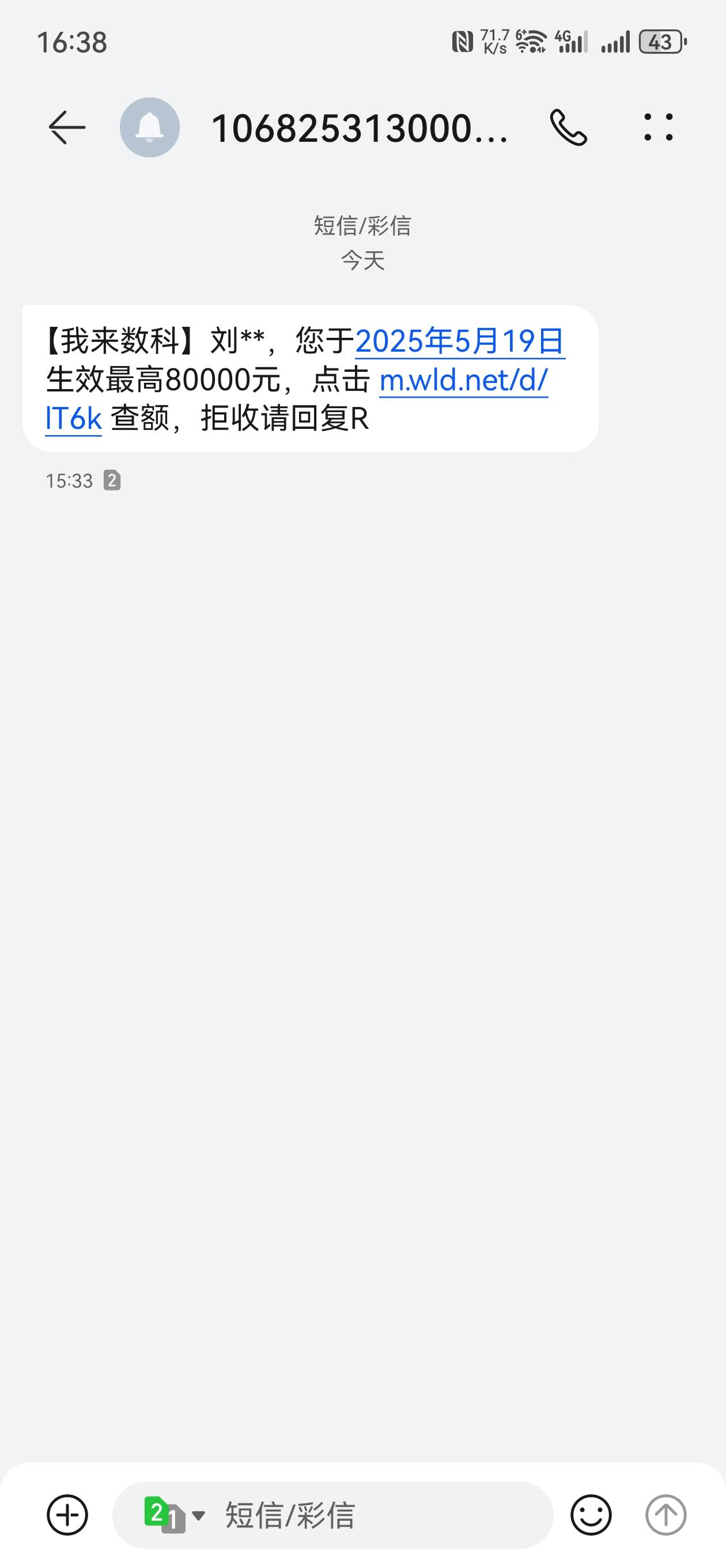The image size is (726, 1568).
Task: Open the four-dot overflow menu
Action: tap(659, 128)
